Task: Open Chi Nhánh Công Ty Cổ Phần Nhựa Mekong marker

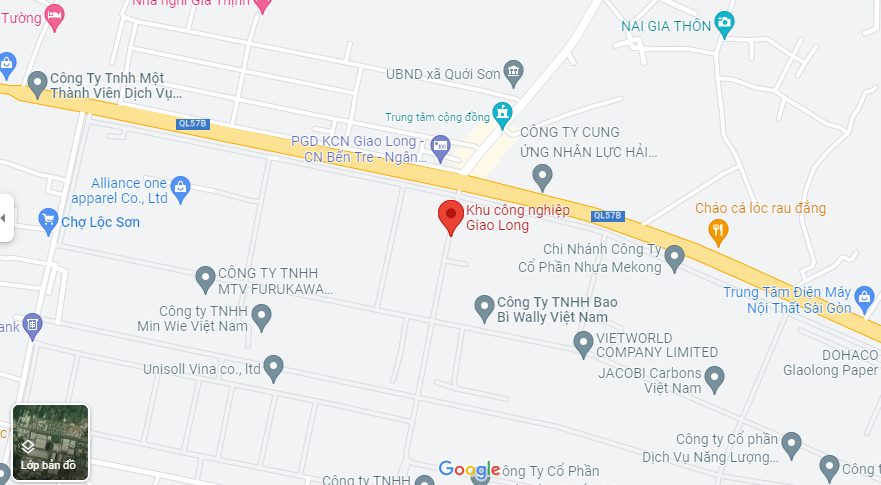Action: point(675,258)
